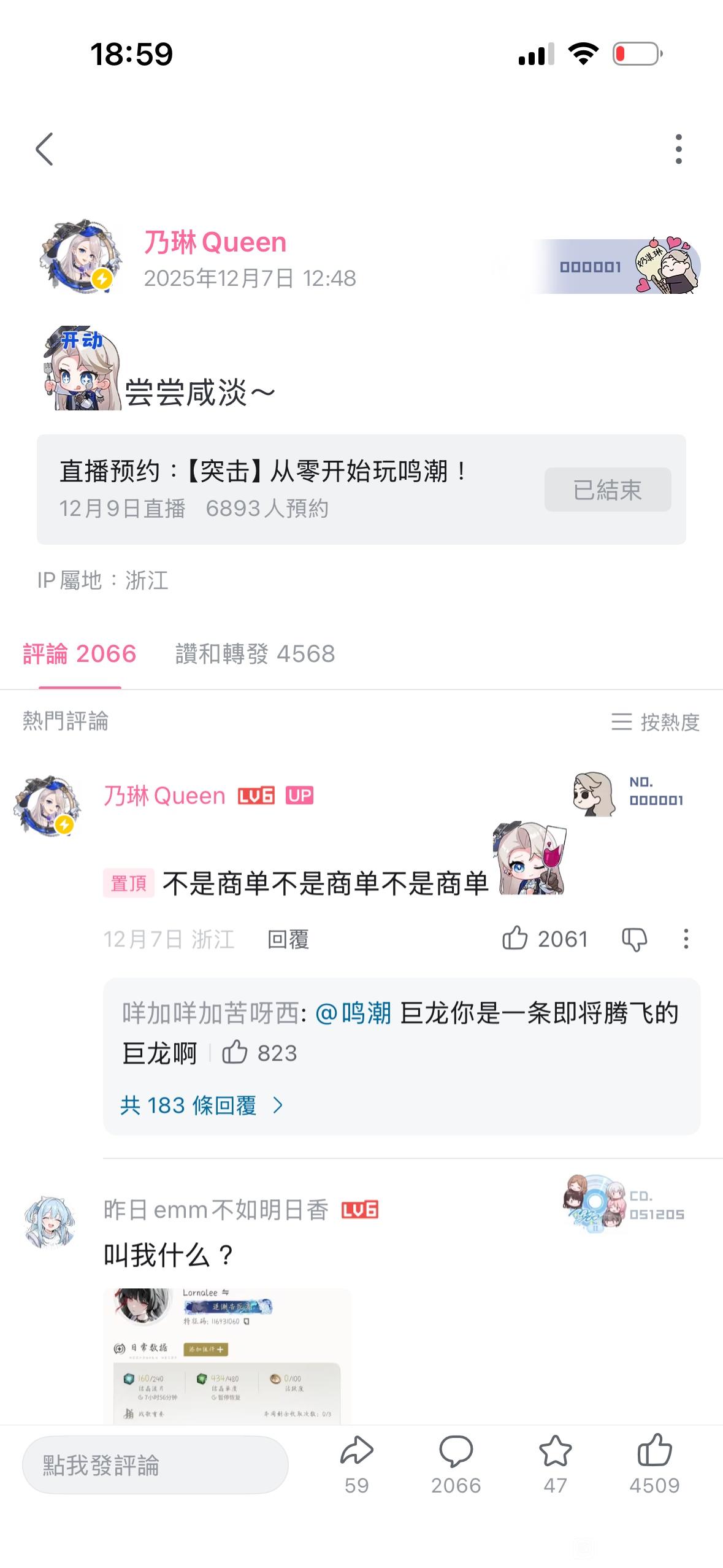Like 咩加咩加苦呀西's reply with 823 likes
Viewport: 723px width, 1568px height.
(x=235, y=1053)
